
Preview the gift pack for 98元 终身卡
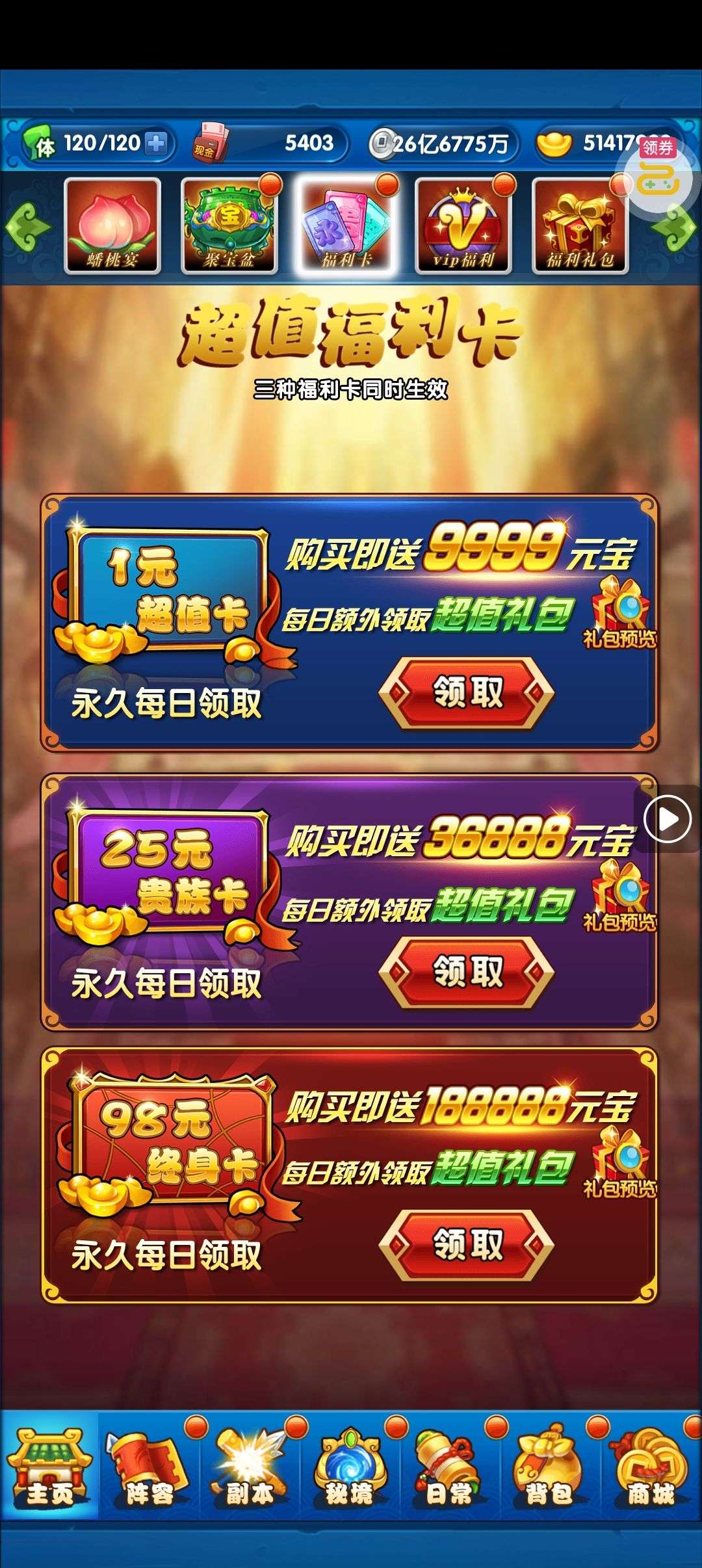pyautogui.click(x=619, y=1164)
